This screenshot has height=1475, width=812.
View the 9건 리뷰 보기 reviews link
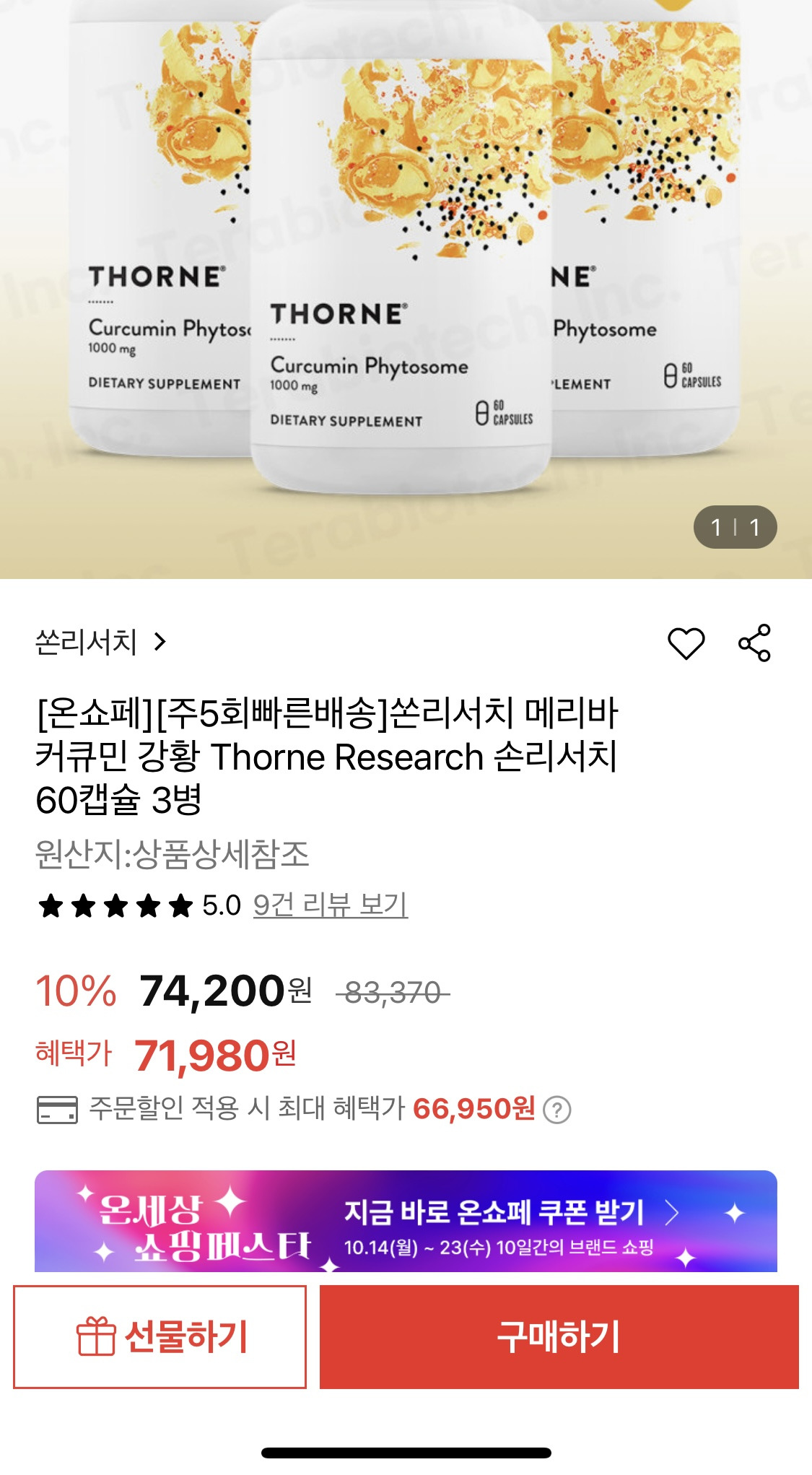coord(331,905)
